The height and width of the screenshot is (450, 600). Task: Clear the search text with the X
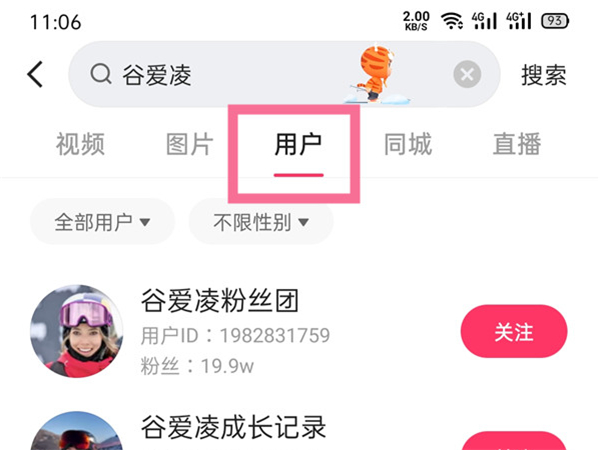point(467,74)
